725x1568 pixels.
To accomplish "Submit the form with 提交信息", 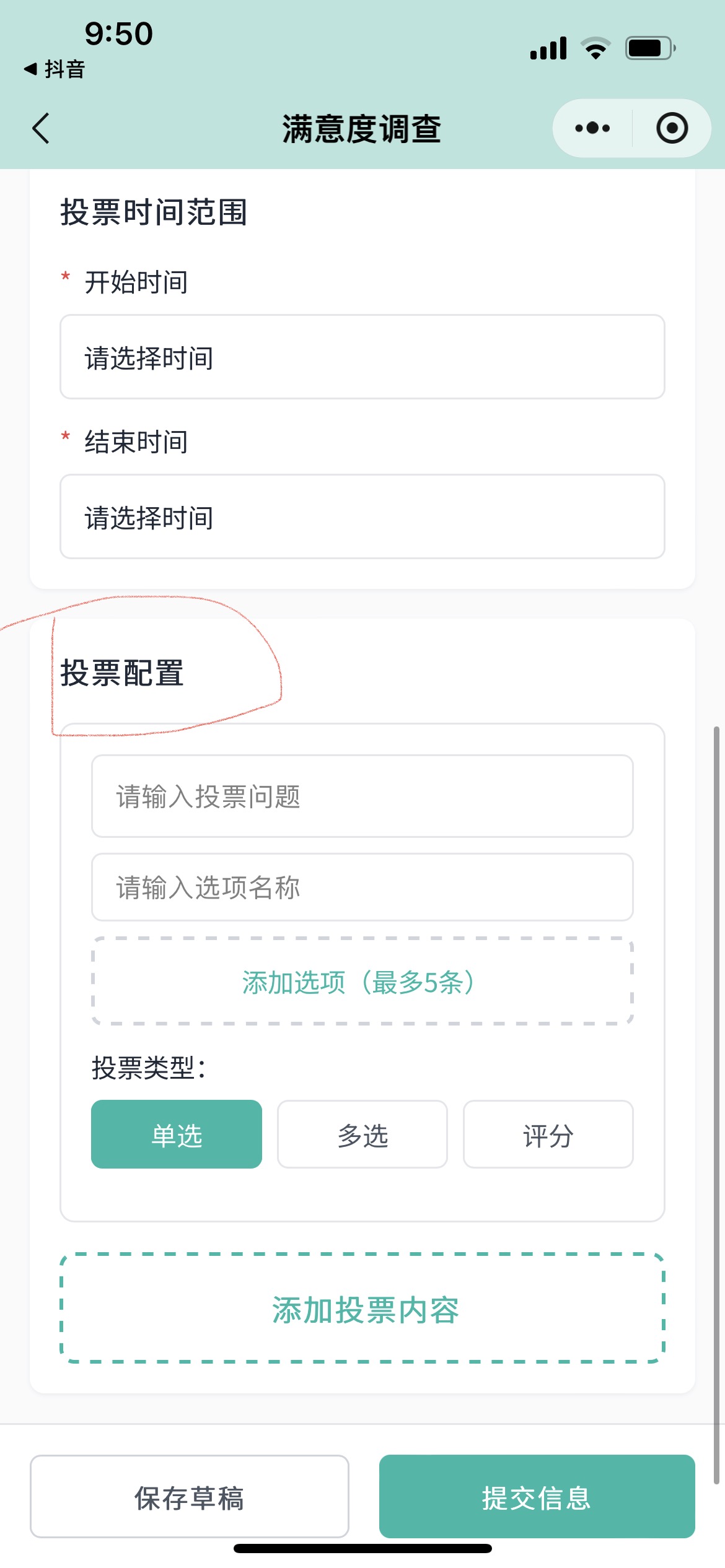I will pos(537,1496).
